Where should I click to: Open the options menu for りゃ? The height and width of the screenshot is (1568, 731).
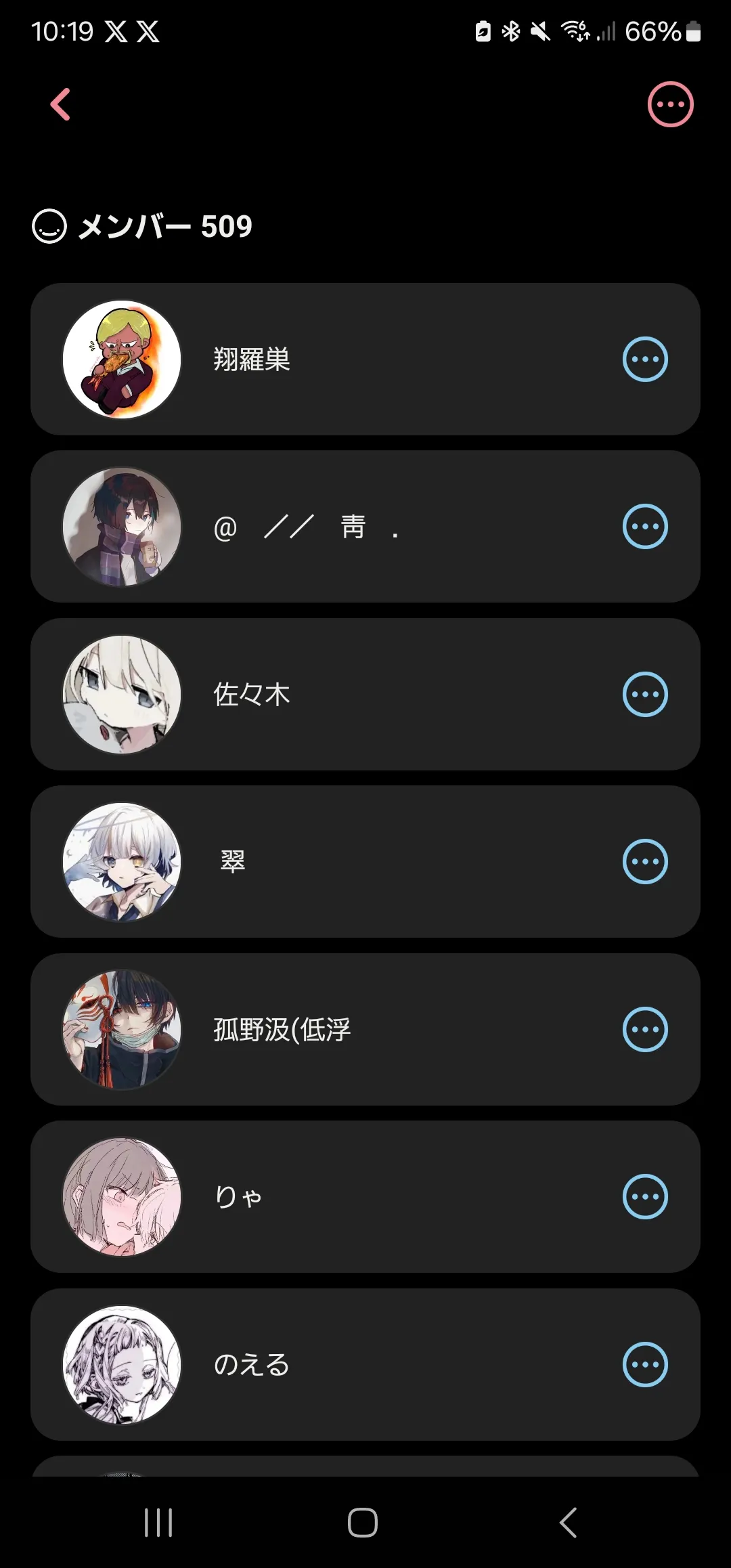click(645, 1196)
